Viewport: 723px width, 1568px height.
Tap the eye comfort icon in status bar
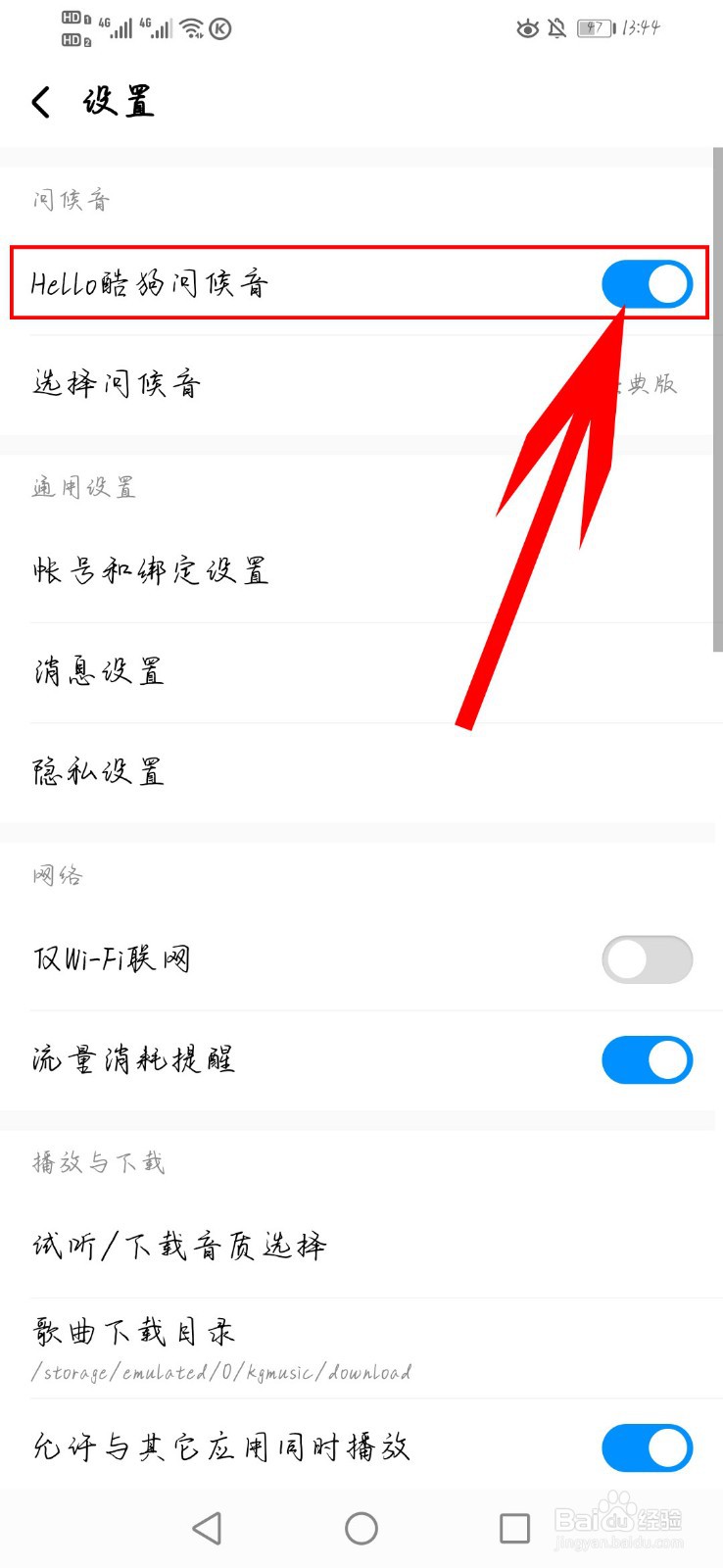528,29
